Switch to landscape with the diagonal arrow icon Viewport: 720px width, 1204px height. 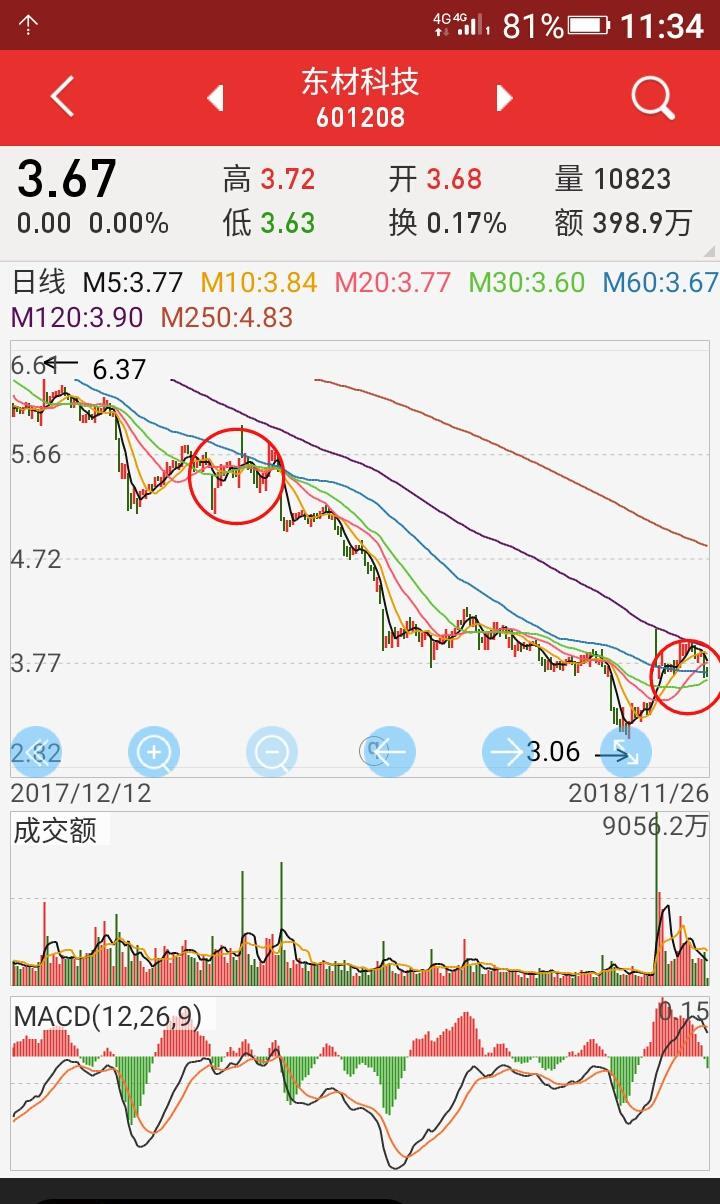(621, 751)
